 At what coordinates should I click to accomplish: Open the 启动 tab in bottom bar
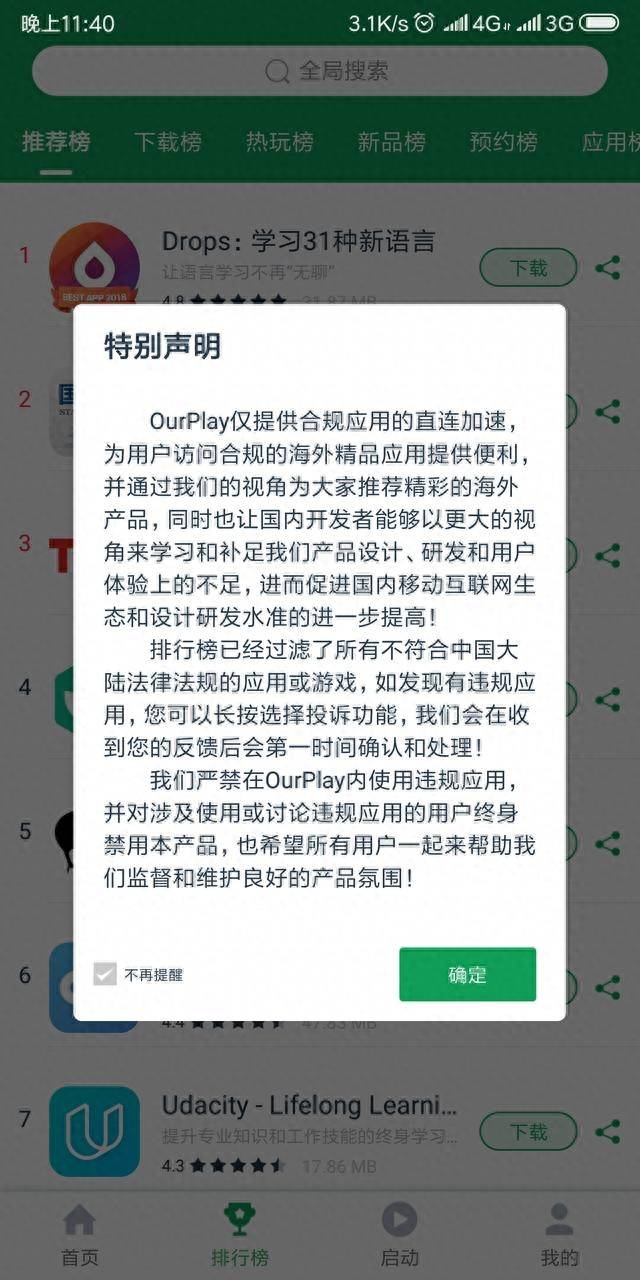400,1236
